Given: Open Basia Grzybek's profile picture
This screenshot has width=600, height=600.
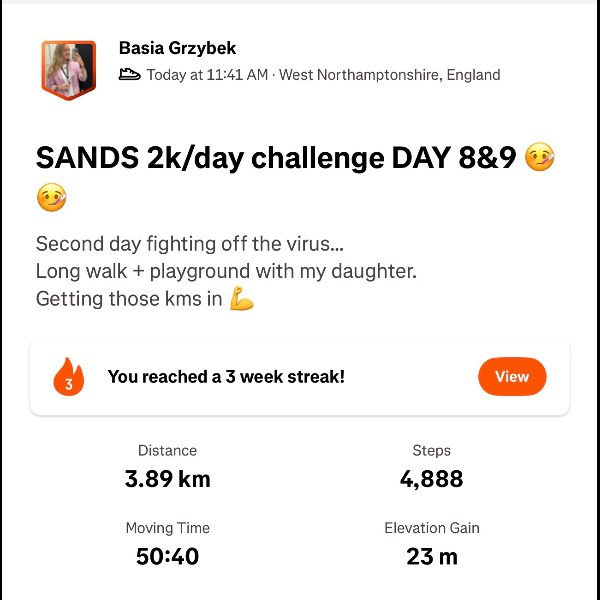Looking at the screenshot, I should [x=68, y=69].
